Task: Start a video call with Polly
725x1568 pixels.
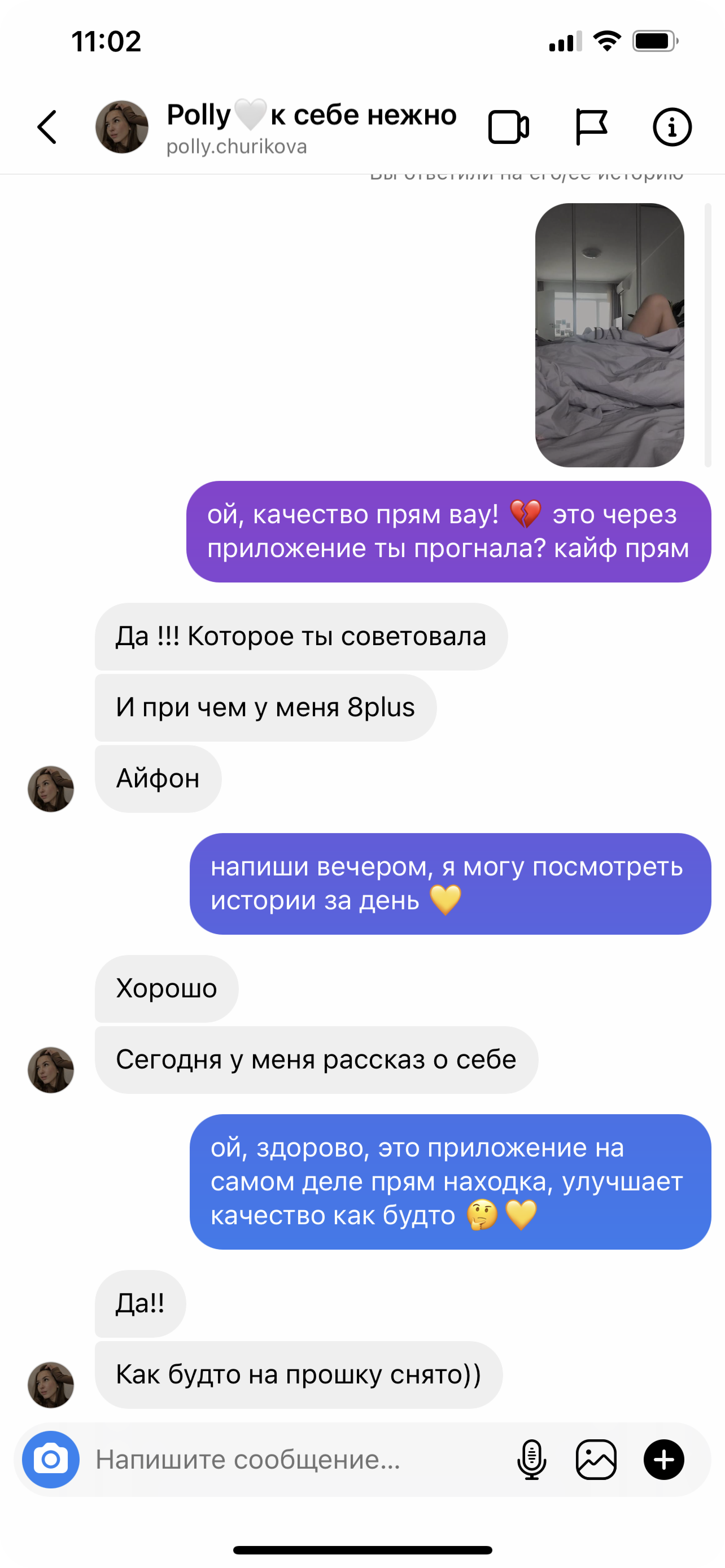Action: 508,127
